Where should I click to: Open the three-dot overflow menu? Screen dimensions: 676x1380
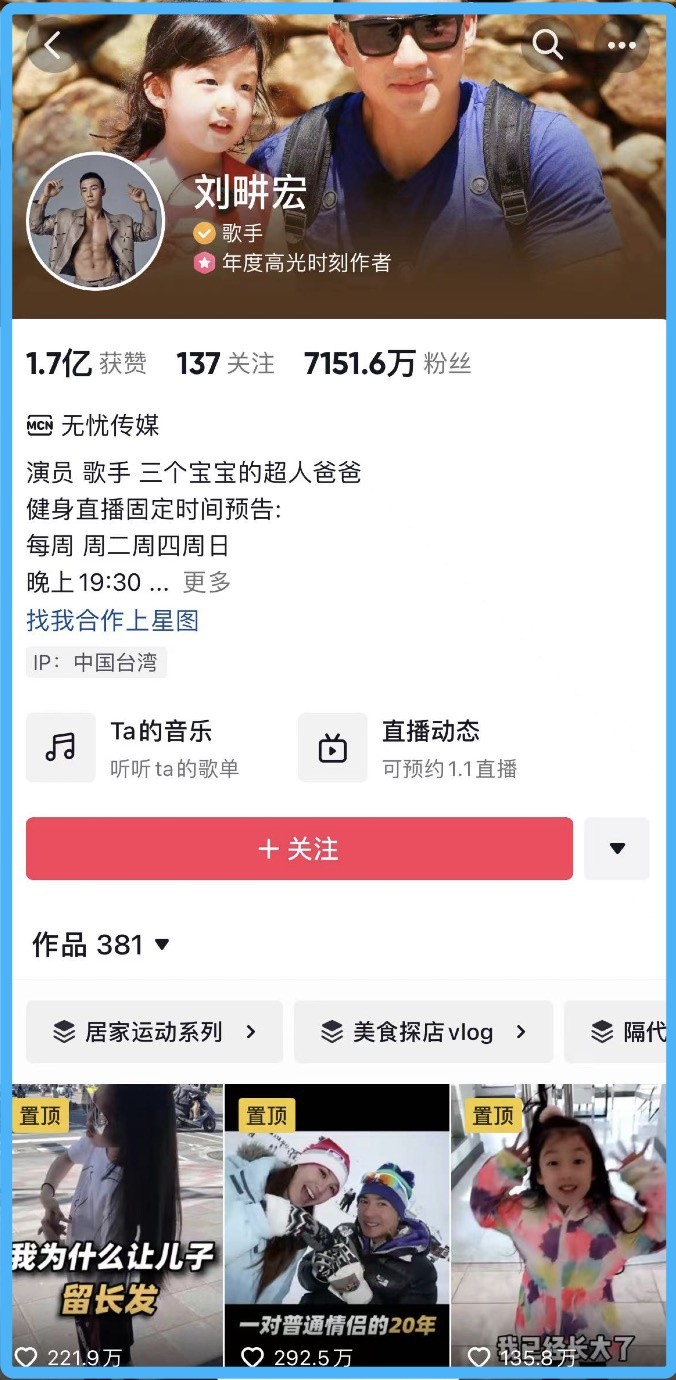click(621, 45)
